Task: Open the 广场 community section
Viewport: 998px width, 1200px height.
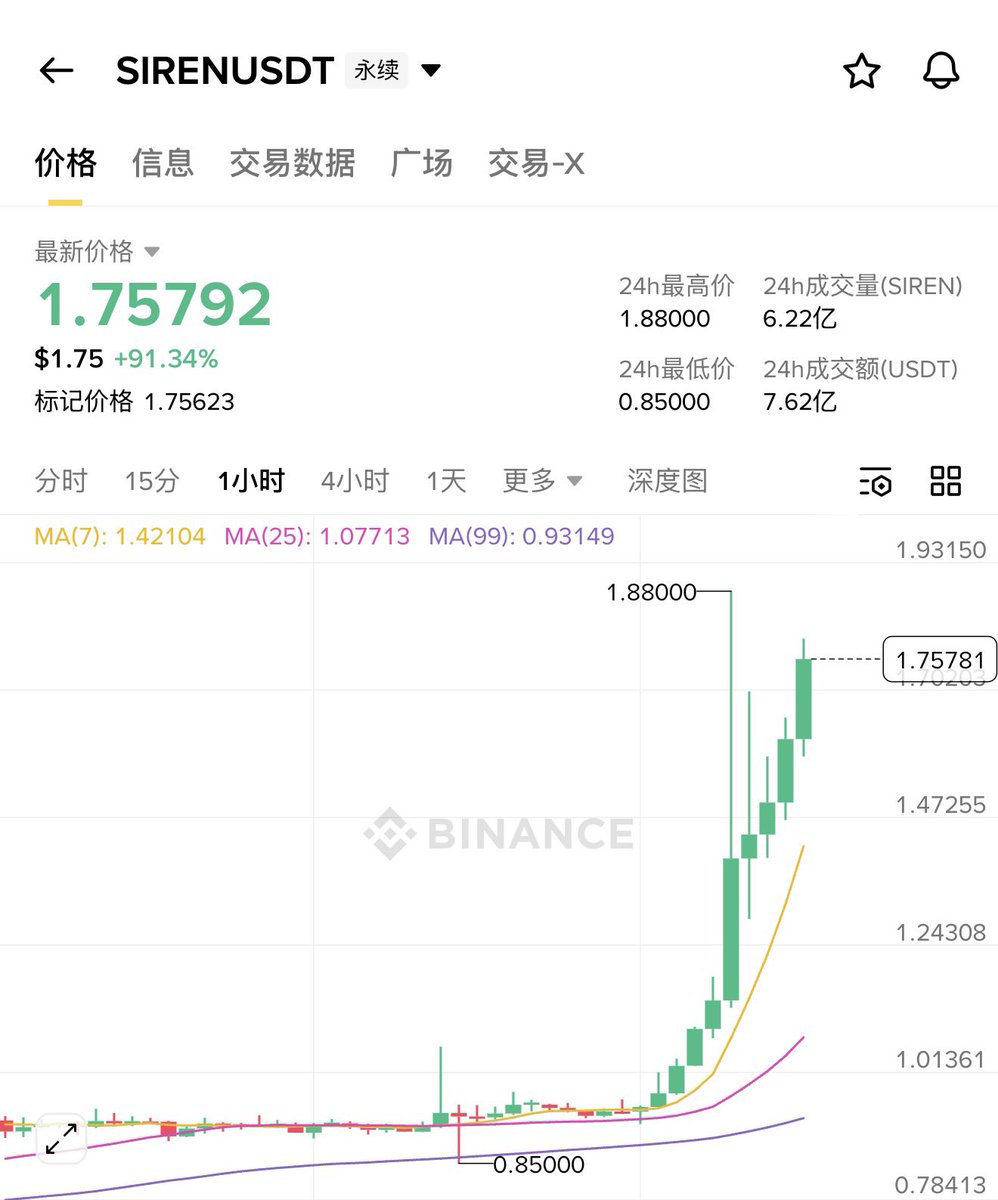Action: (421, 163)
